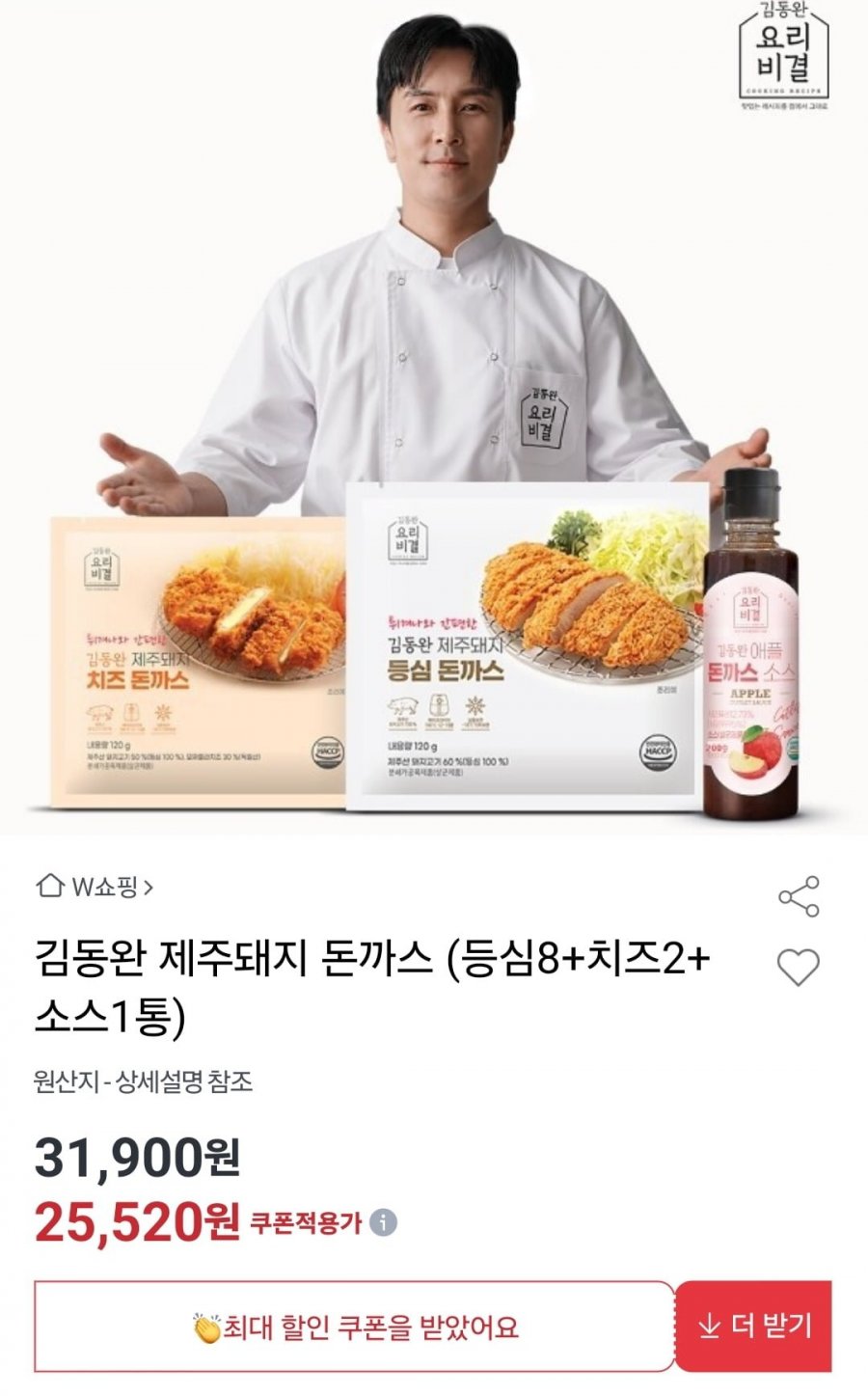
Task: Tap the 더 받기 coupon button
Action: [753, 1326]
